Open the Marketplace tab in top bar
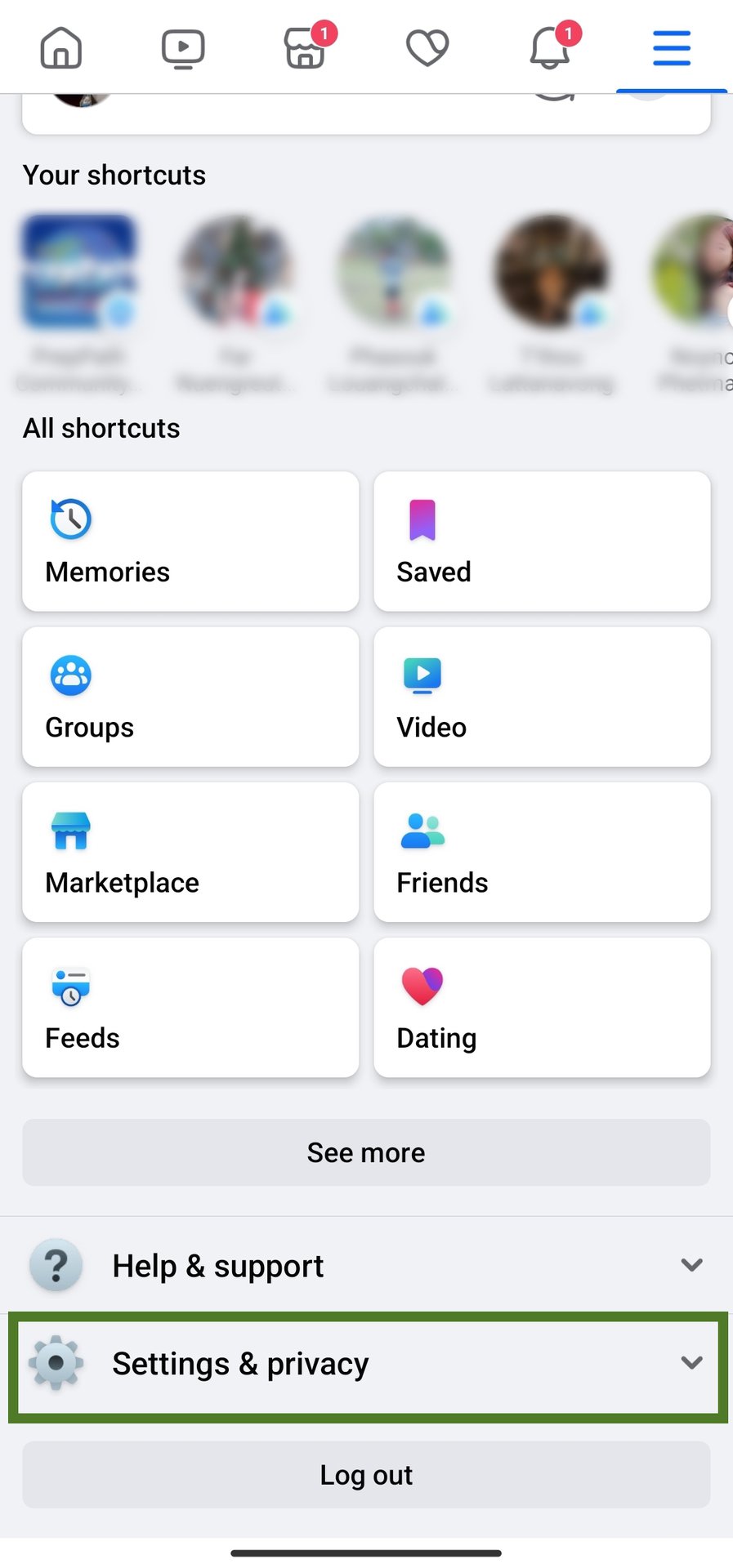Viewport: 733px width, 1568px height. click(305, 47)
